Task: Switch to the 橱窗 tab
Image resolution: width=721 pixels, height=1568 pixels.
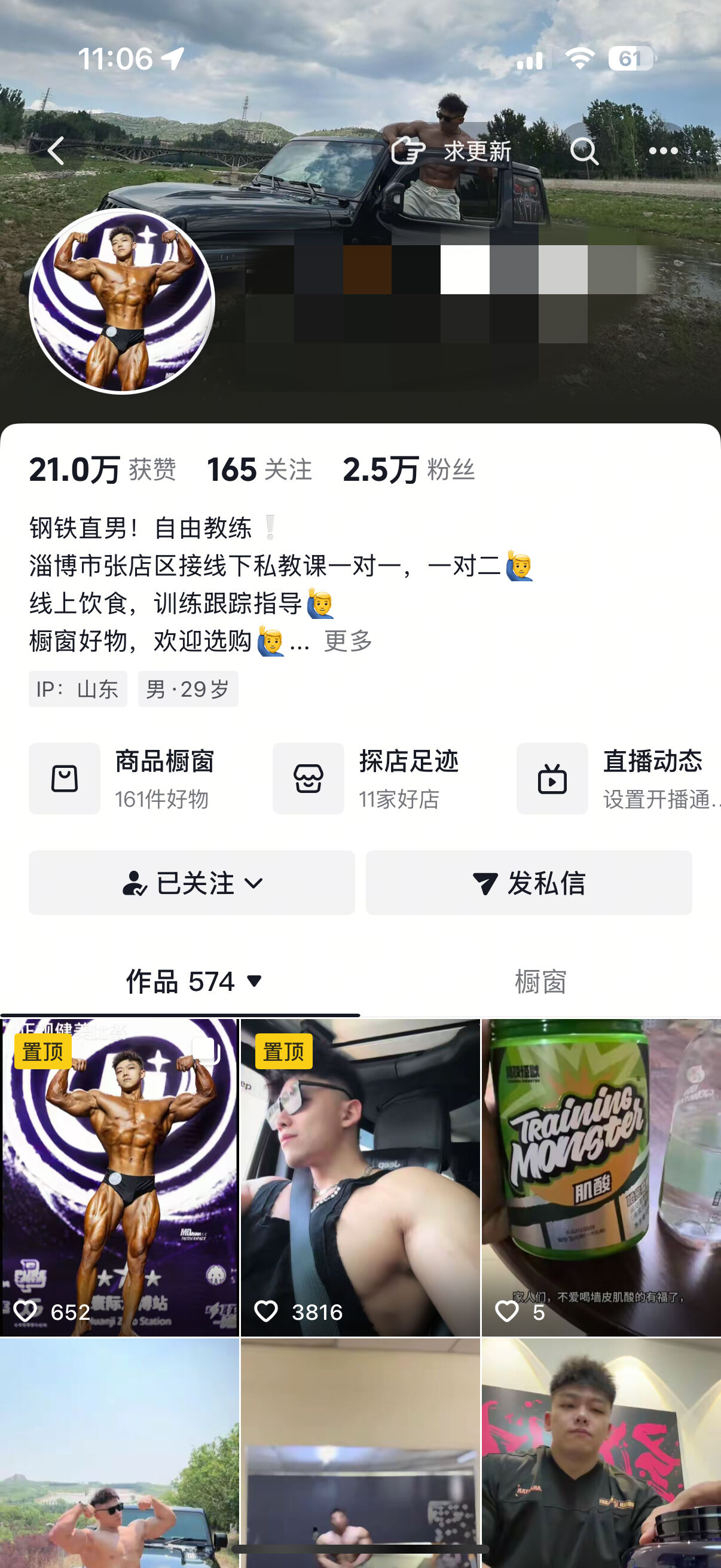Action: pyautogui.click(x=540, y=982)
